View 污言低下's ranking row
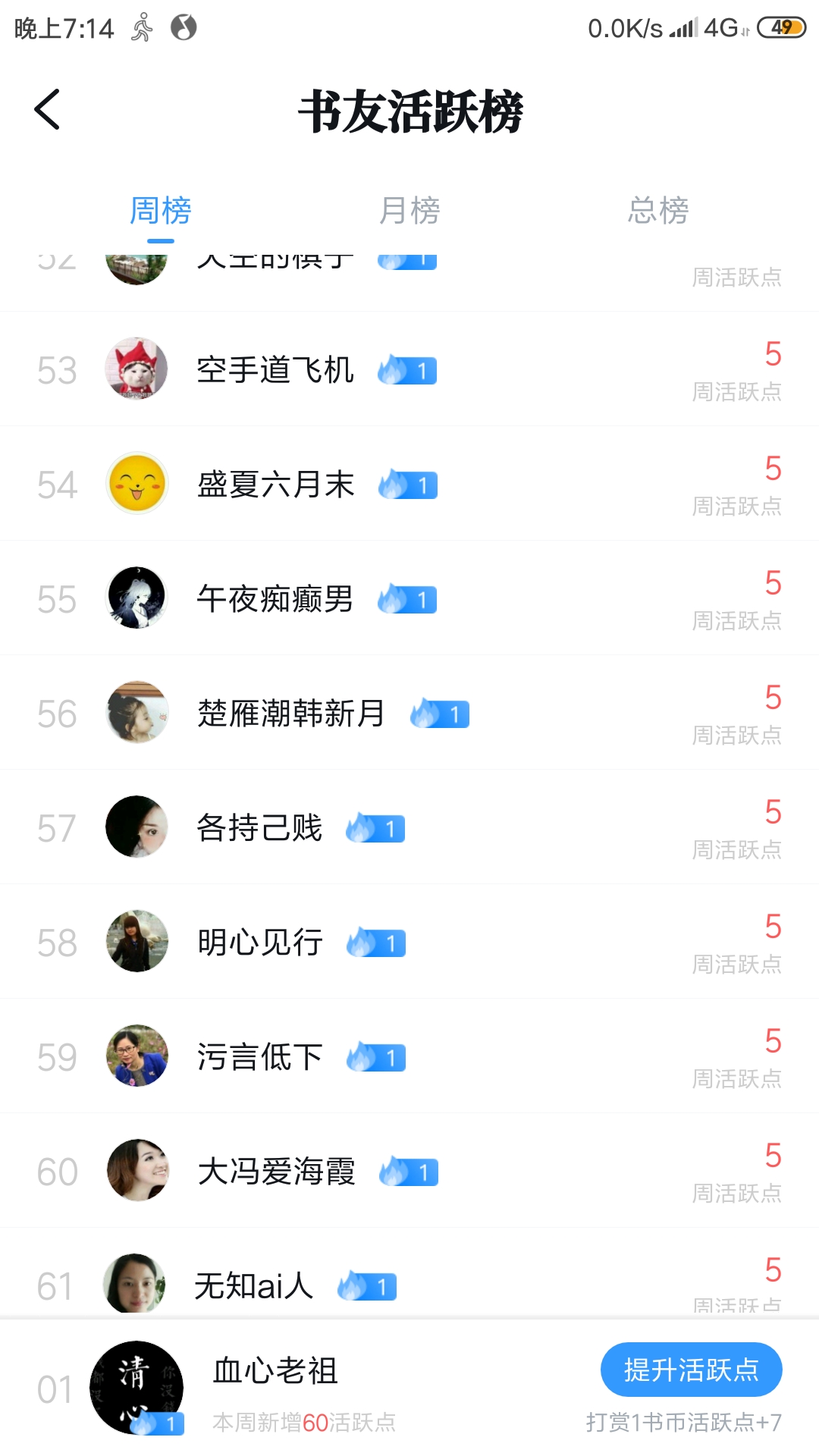This screenshot has width=819, height=1456. [409, 1056]
